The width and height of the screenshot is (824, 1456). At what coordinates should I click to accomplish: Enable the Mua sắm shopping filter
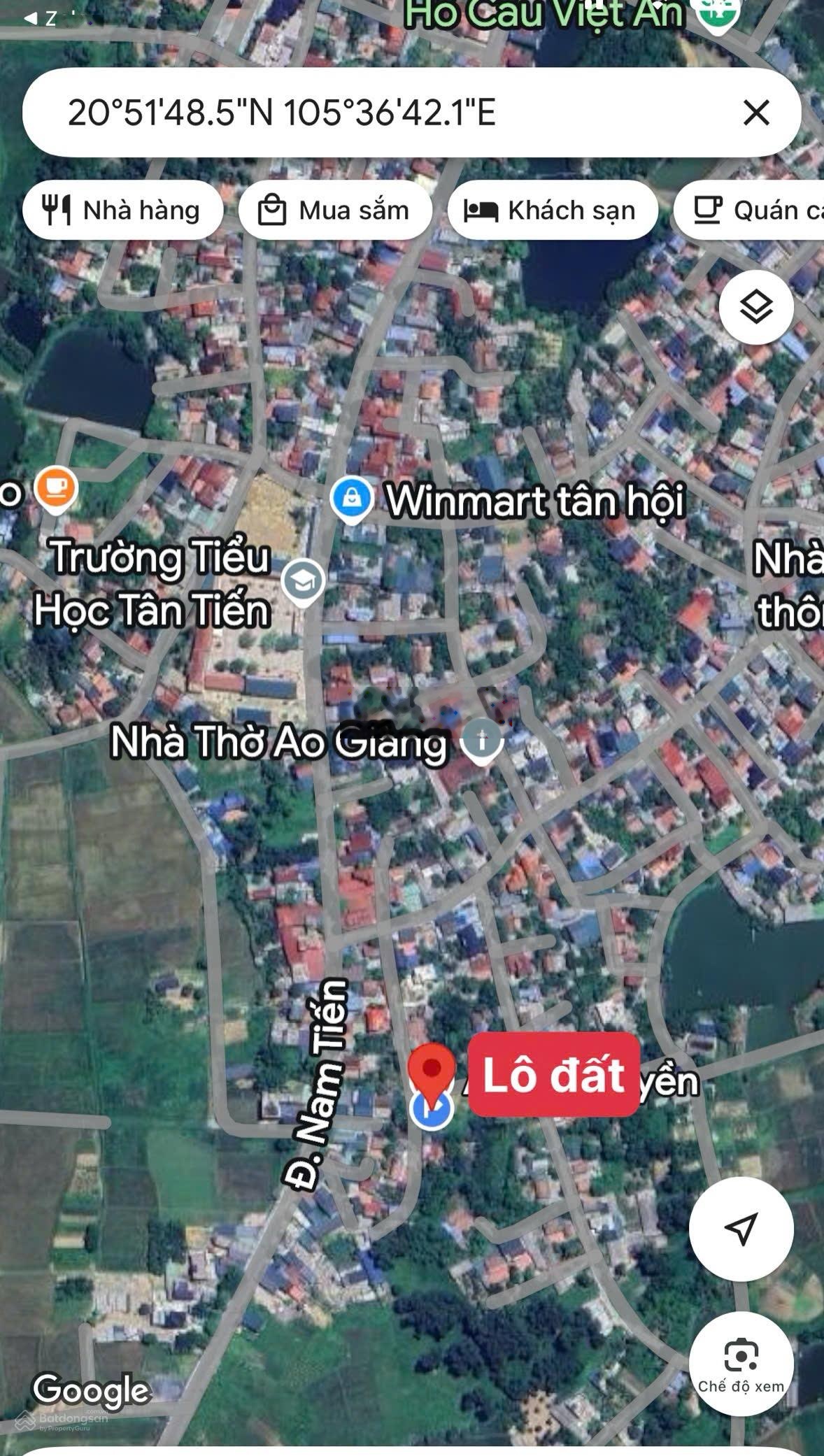click(x=334, y=210)
